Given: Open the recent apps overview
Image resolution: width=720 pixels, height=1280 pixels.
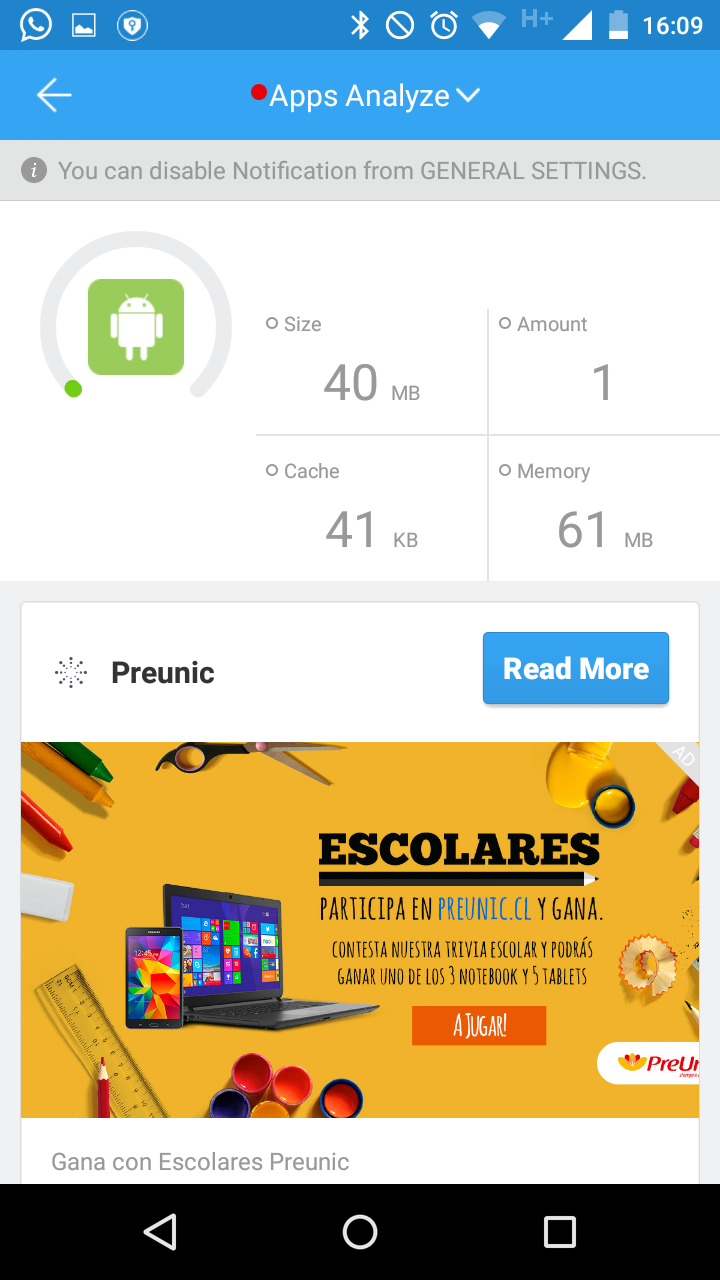Looking at the screenshot, I should coord(559,1232).
